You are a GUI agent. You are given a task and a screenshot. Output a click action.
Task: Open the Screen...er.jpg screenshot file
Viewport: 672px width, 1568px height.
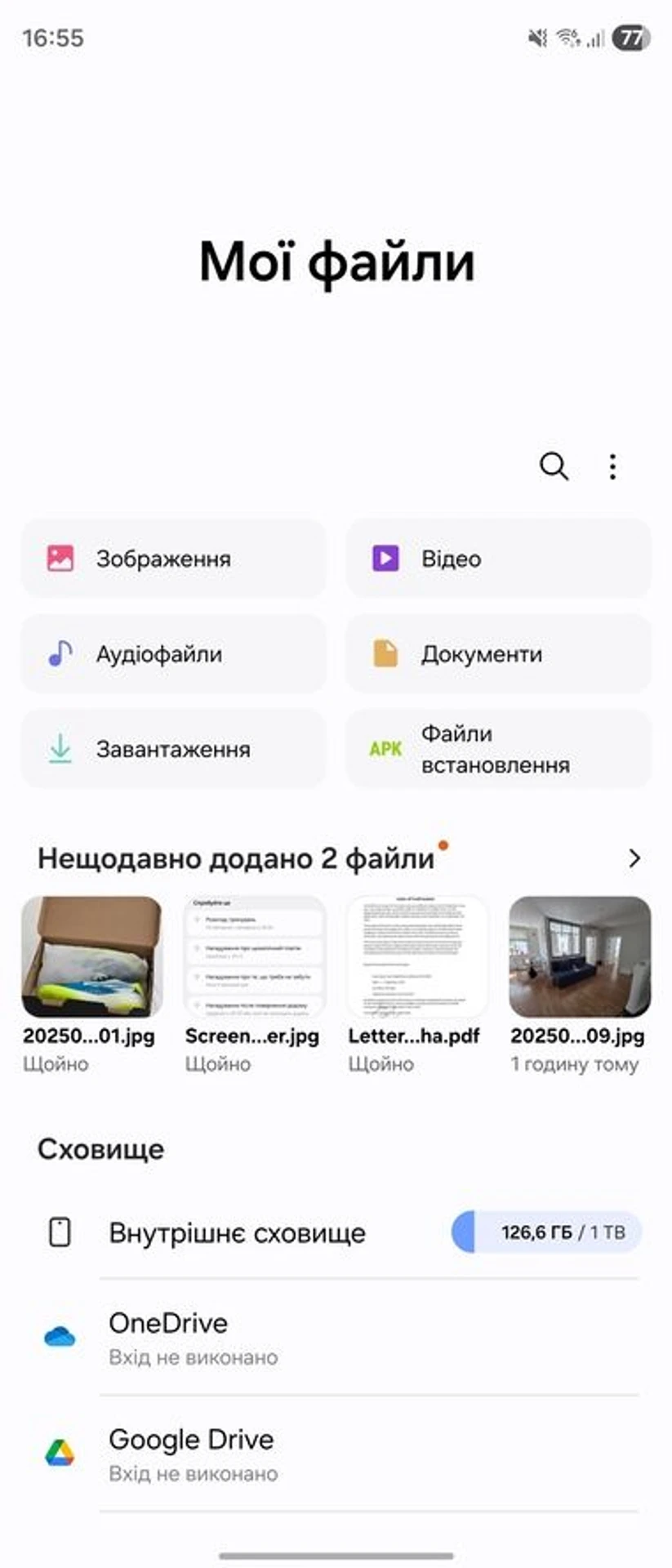pyautogui.click(x=254, y=957)
